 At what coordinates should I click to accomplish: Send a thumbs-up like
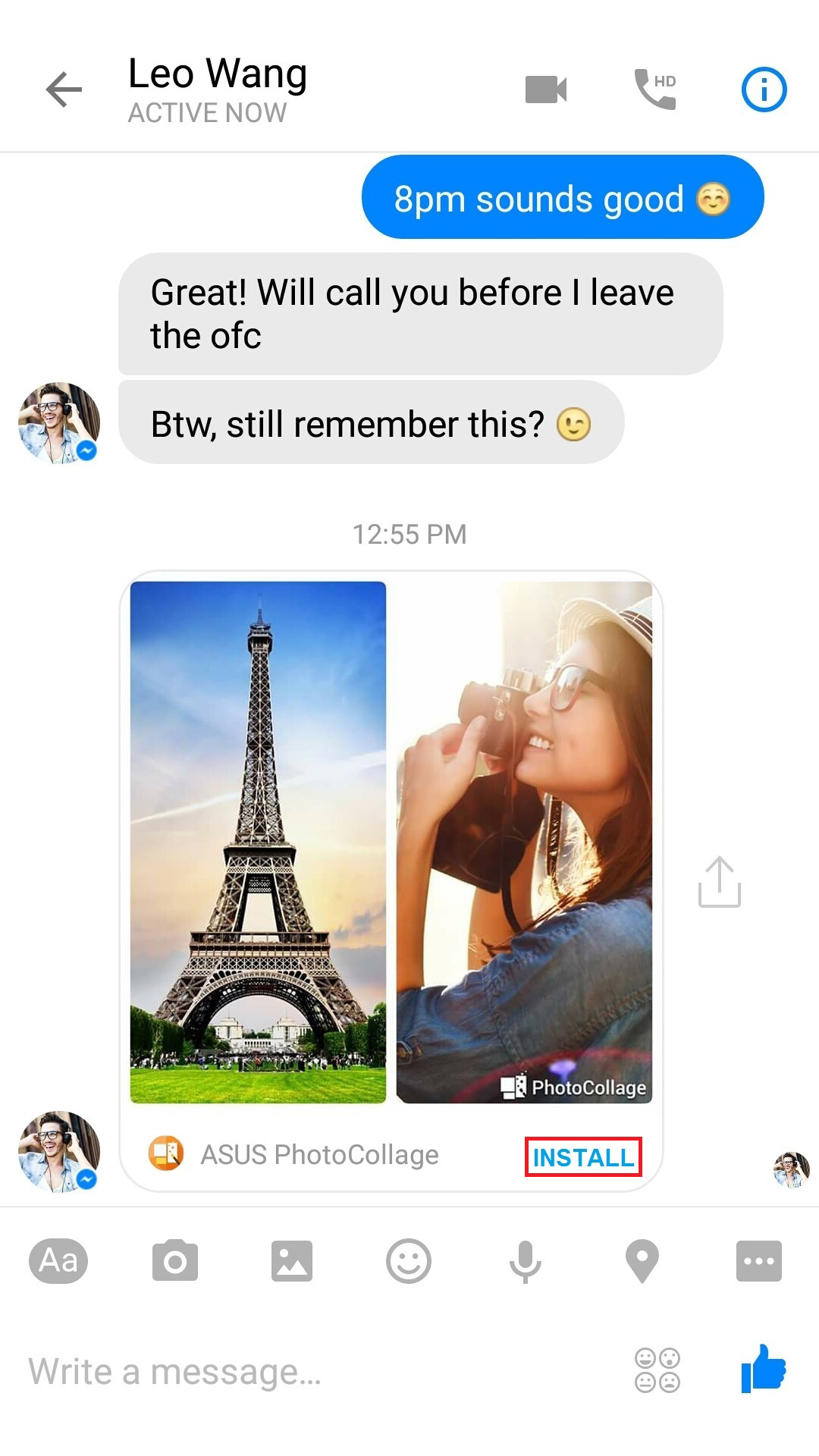pyautogui.click(x=764, y=1369)
